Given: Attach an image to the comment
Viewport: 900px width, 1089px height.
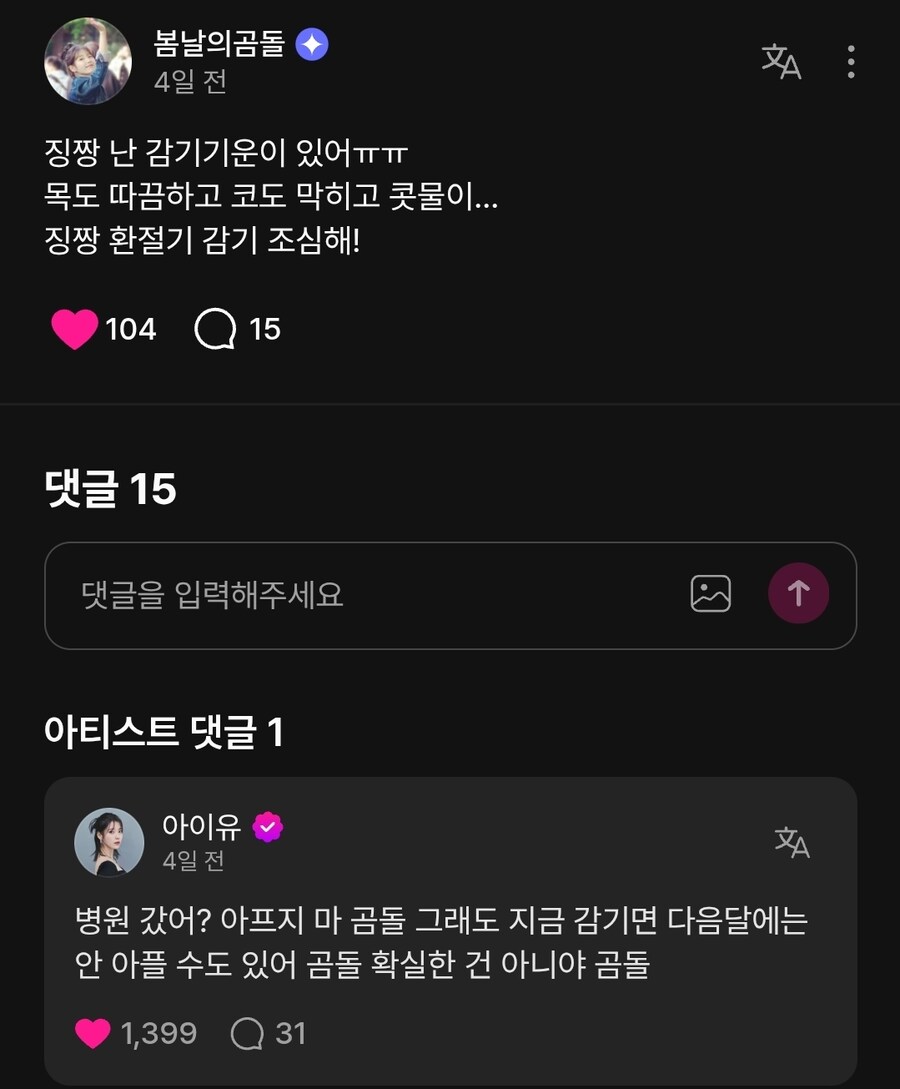Looking at the screenshot, I should click(710, 594).
